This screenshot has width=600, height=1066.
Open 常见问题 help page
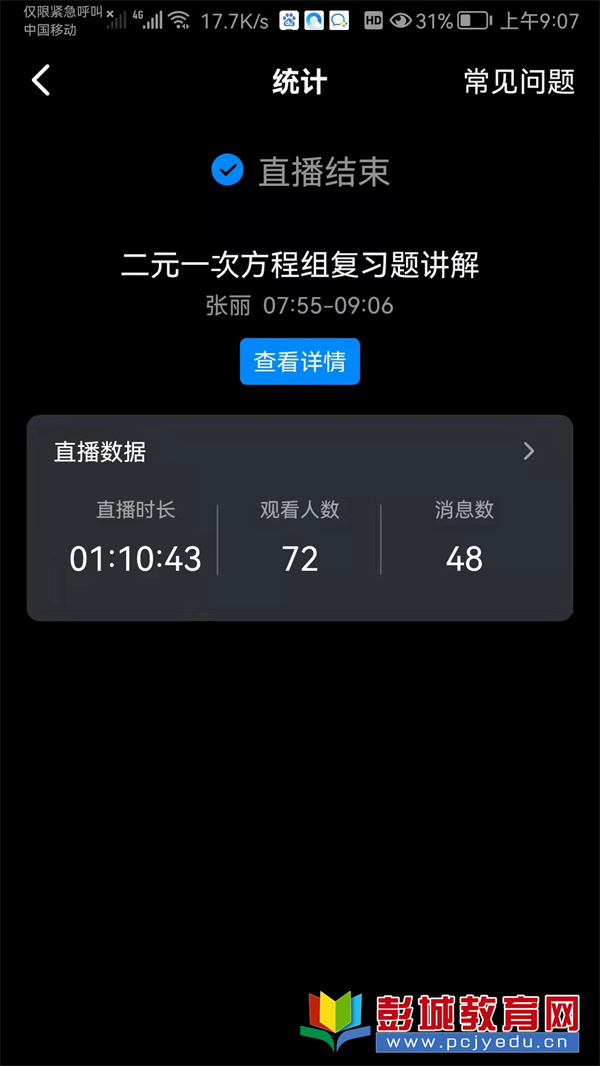pyautogui.click(x=519, y=82)
